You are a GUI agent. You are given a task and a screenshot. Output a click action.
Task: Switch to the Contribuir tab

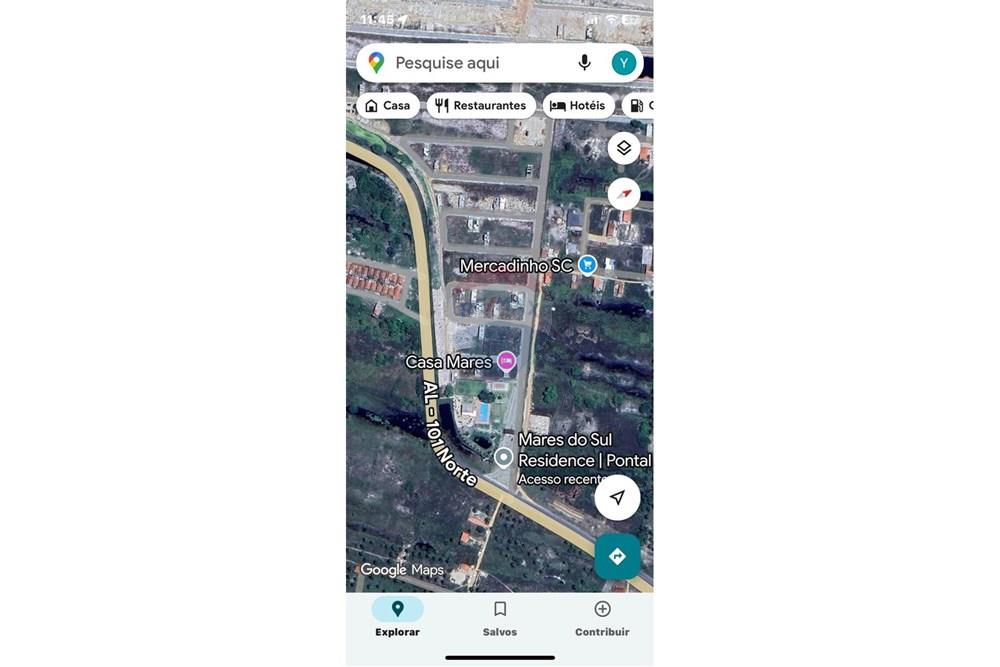point(602,618)
